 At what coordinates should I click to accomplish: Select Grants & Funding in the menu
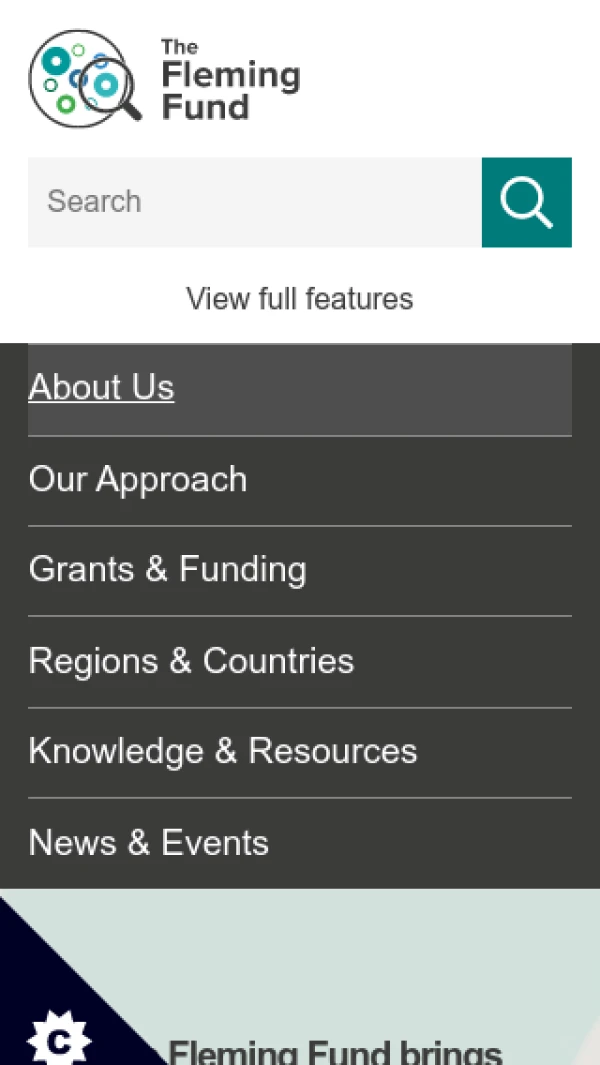pyautogui.click(x=168, y=570)
